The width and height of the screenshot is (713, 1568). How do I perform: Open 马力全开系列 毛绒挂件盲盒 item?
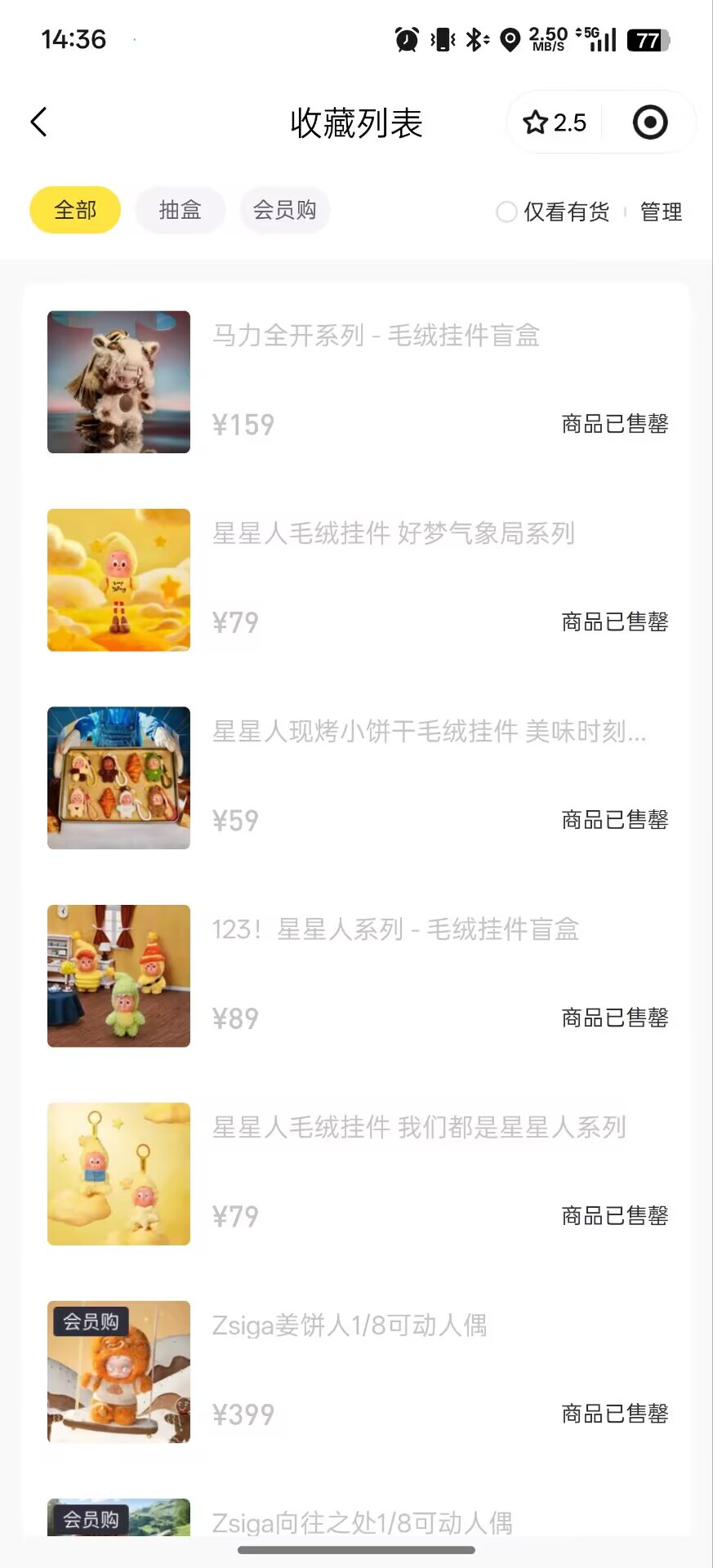click(376, 336)
